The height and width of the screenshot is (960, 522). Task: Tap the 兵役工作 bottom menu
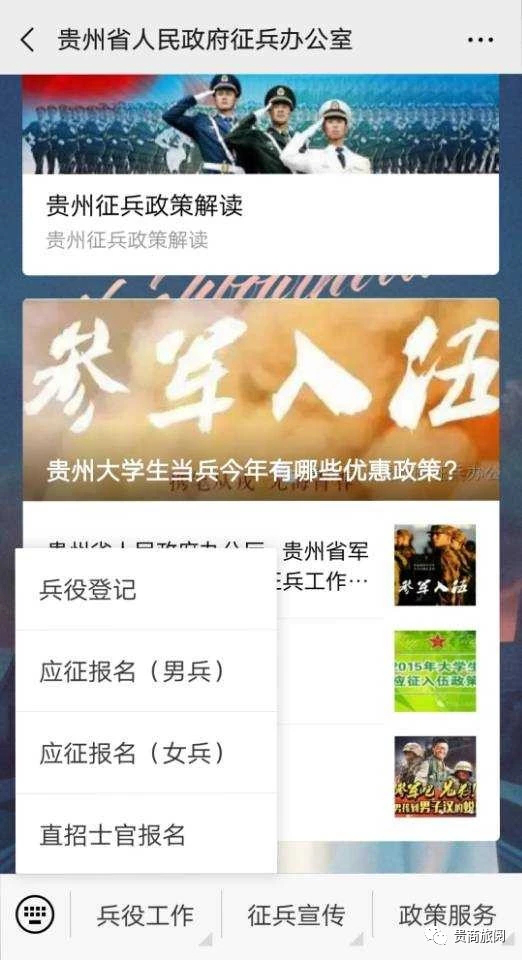point(146,916)
